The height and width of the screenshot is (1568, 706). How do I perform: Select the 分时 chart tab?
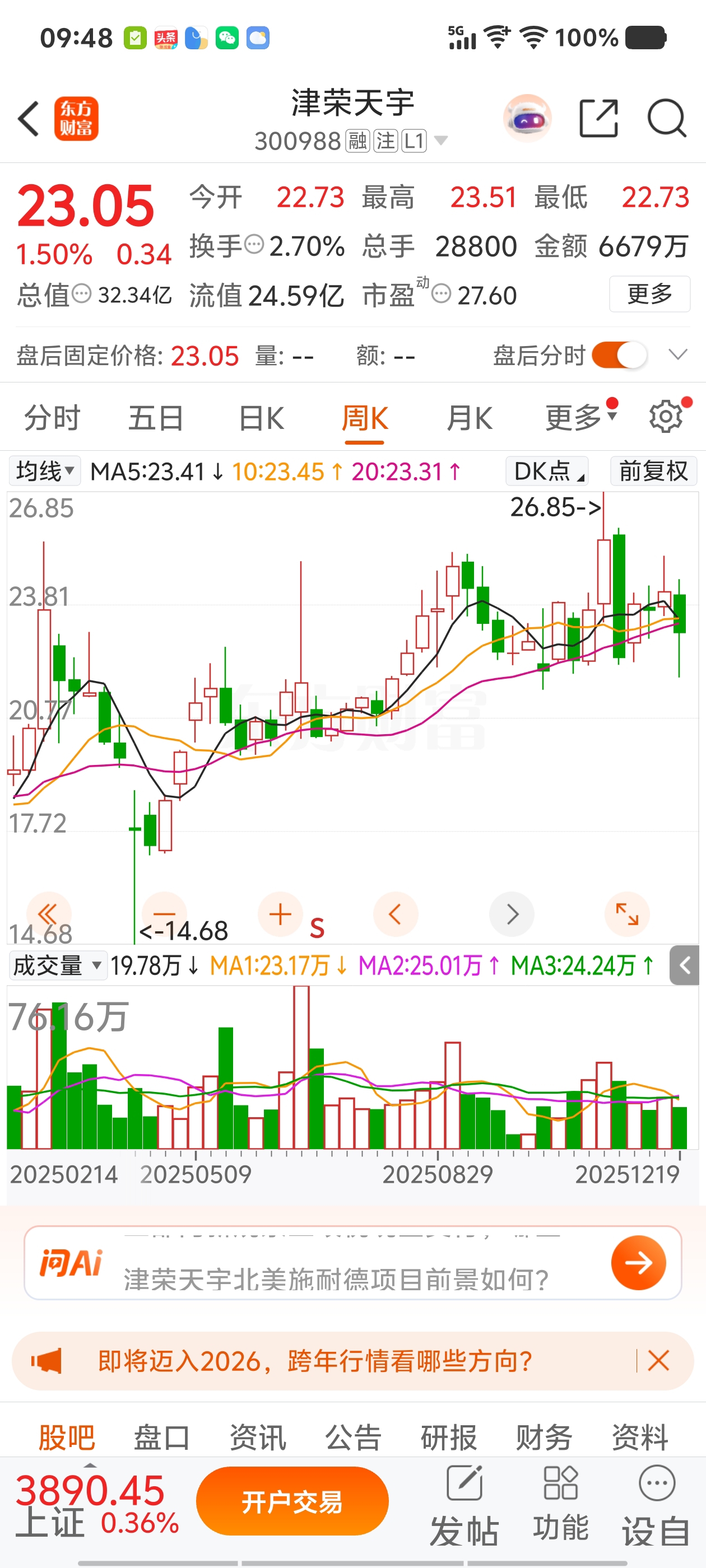tap(52, 419)
